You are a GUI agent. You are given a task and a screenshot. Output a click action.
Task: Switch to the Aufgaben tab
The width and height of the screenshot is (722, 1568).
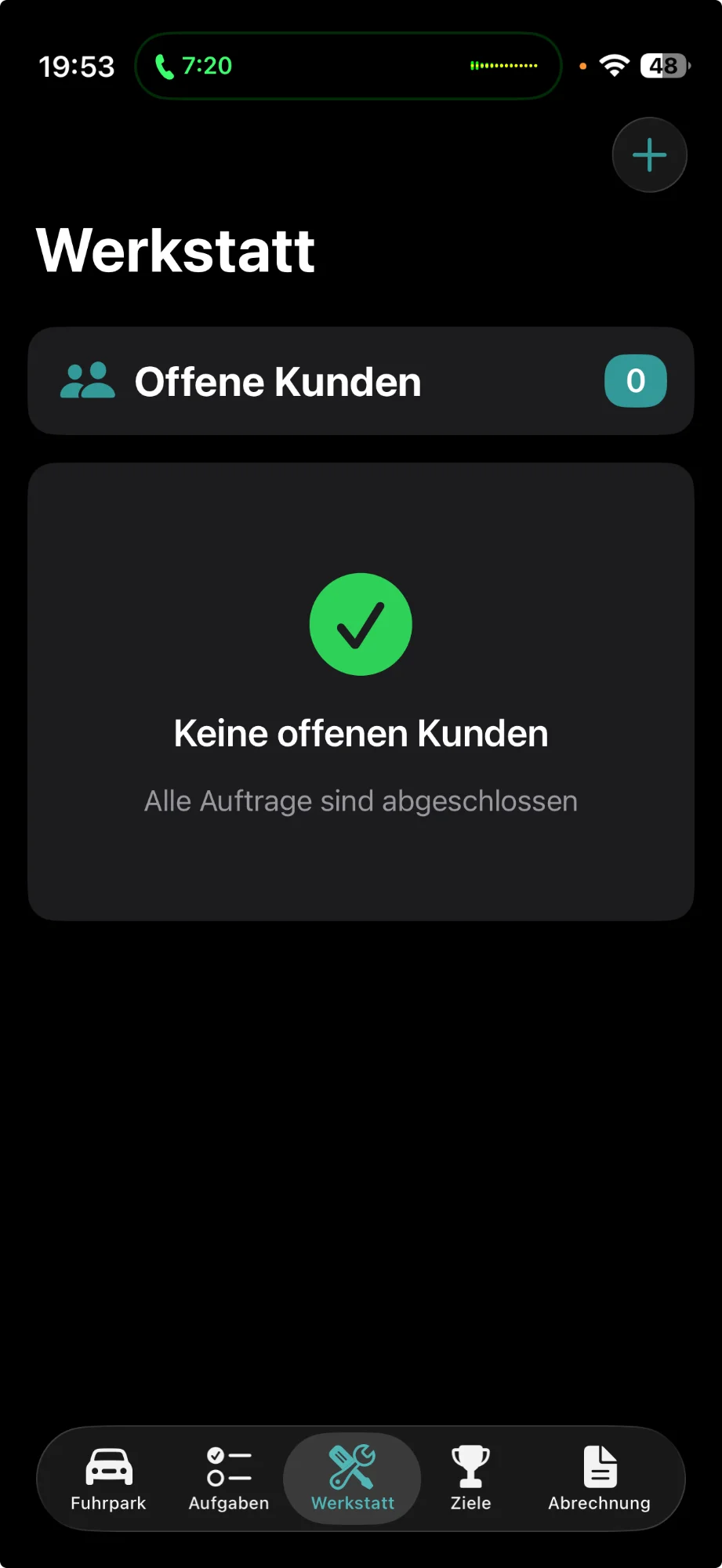coord(228,1479)
